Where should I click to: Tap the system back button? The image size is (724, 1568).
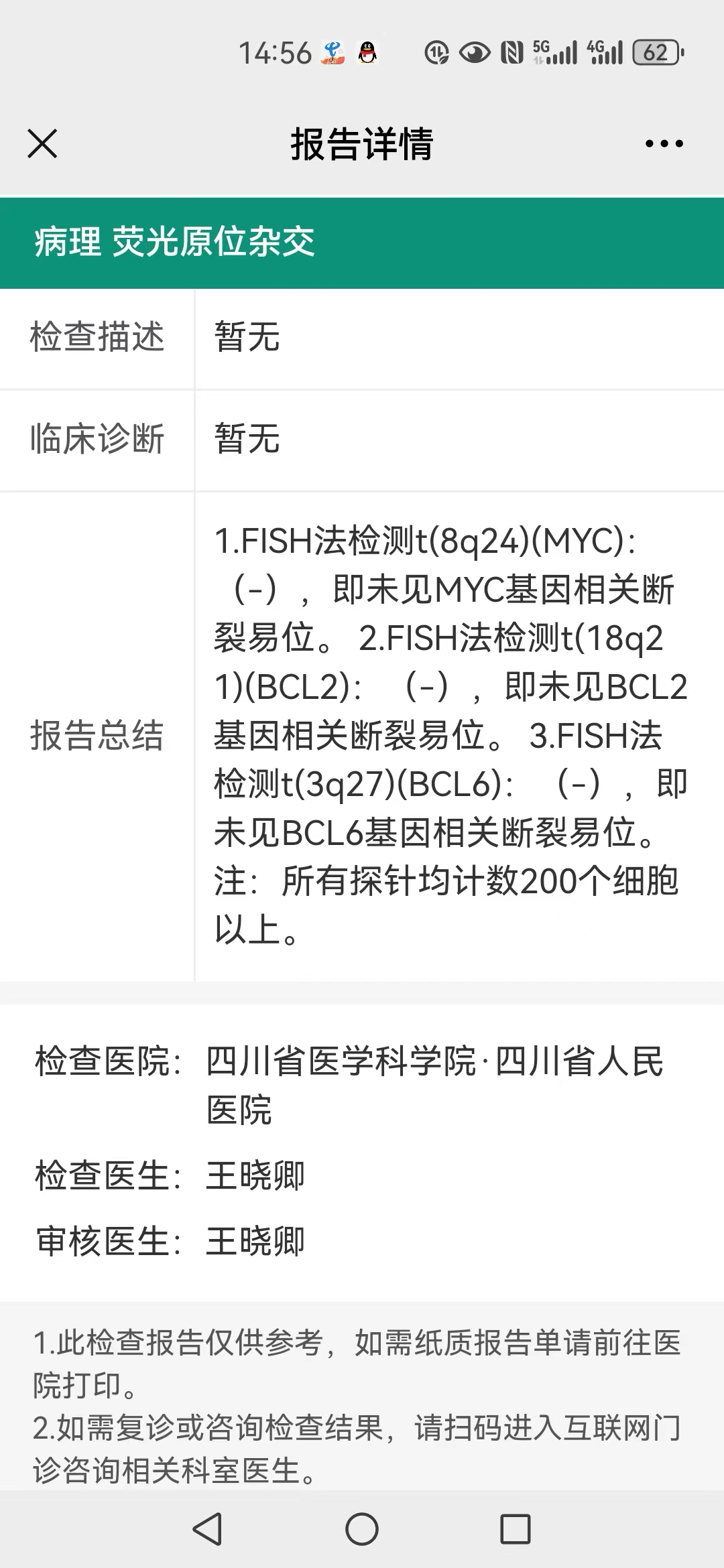207,1529
